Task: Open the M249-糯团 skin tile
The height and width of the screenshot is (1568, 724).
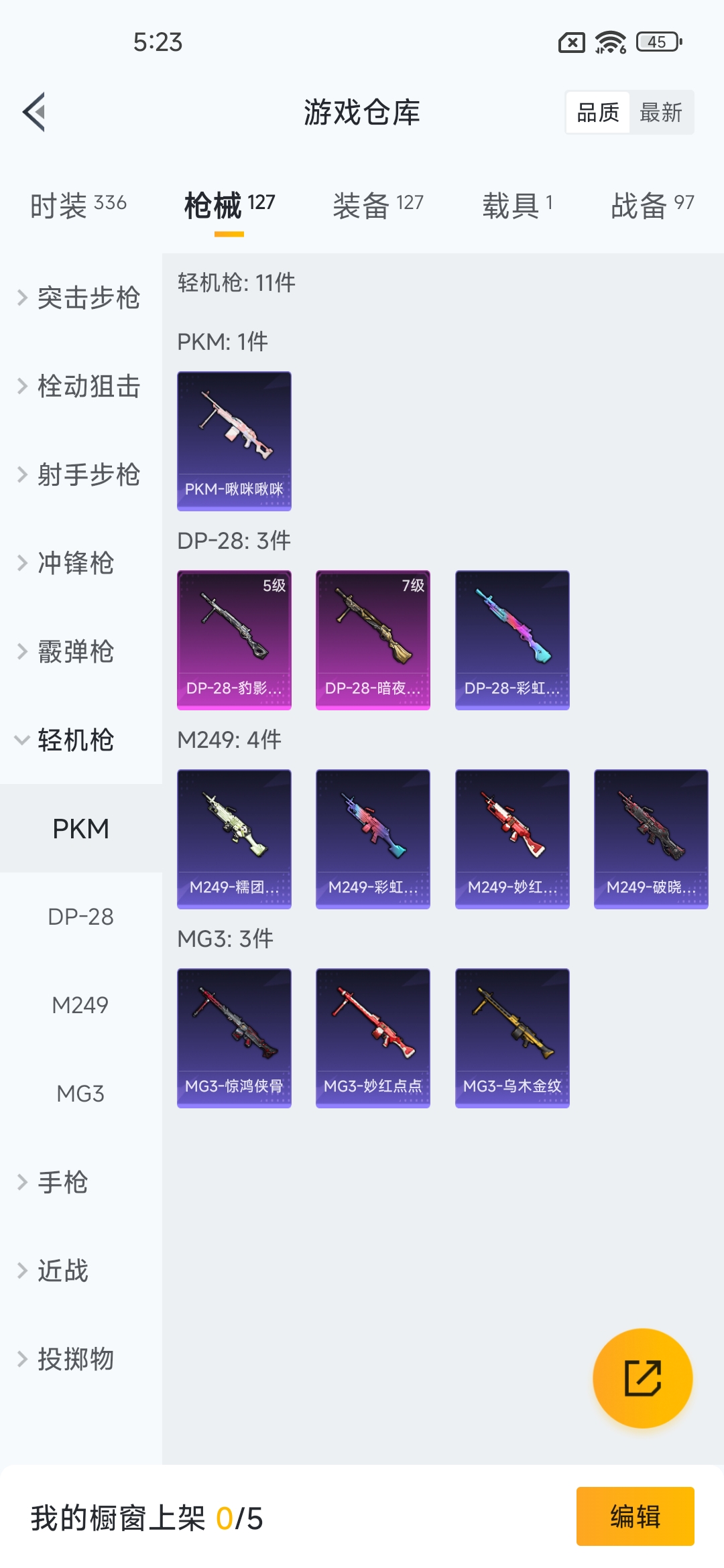Action: 234,839
